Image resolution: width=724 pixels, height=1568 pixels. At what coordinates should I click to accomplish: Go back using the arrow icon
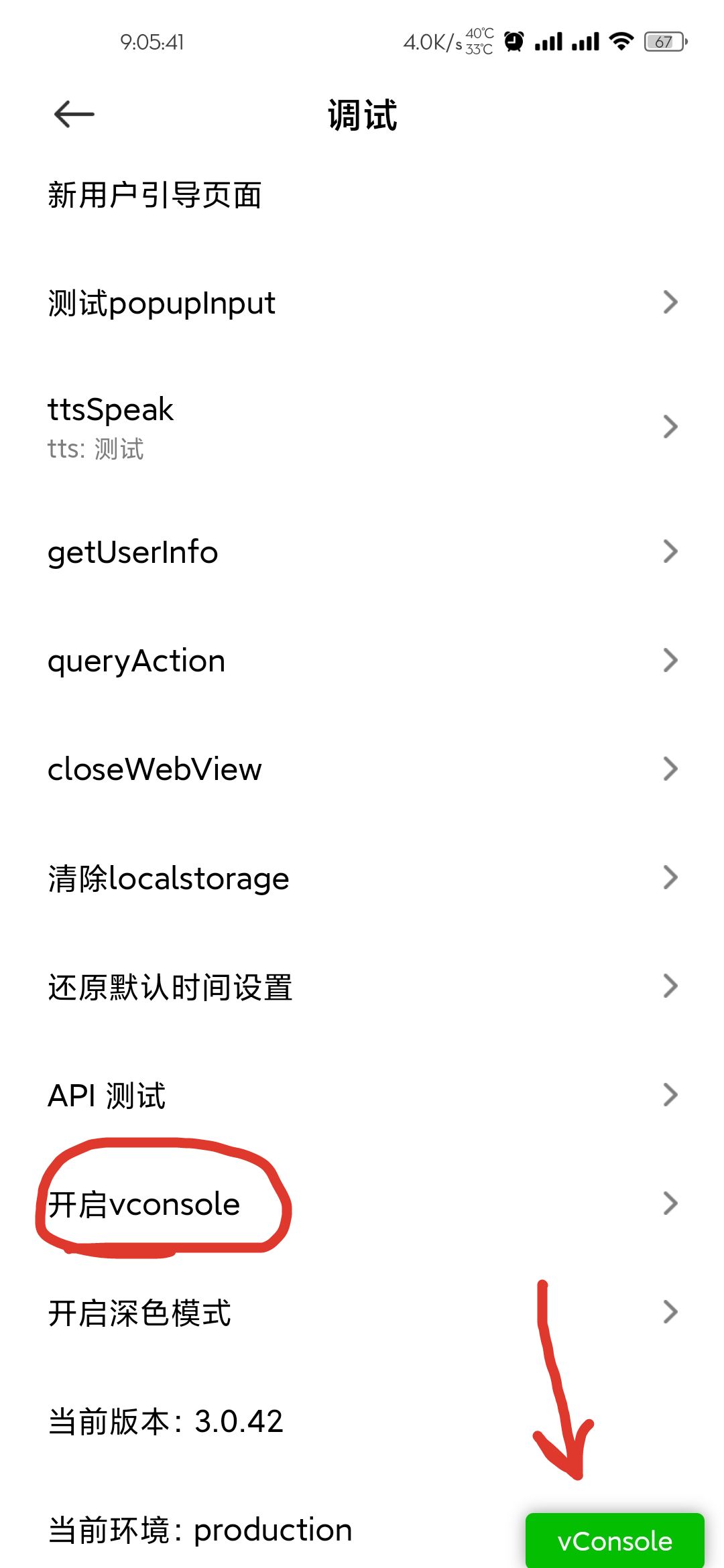[x=74, y=114]
